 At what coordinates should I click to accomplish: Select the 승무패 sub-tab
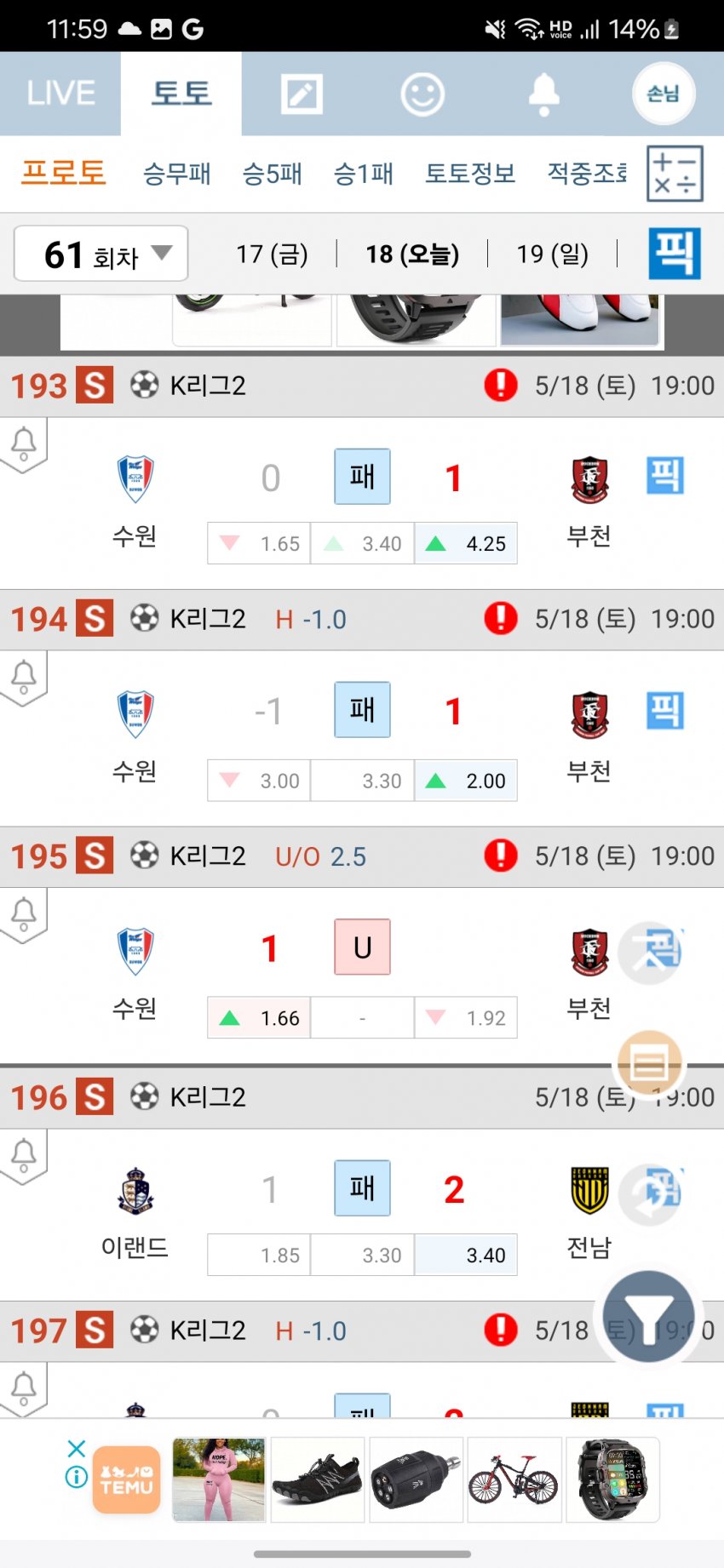point(176,174)
